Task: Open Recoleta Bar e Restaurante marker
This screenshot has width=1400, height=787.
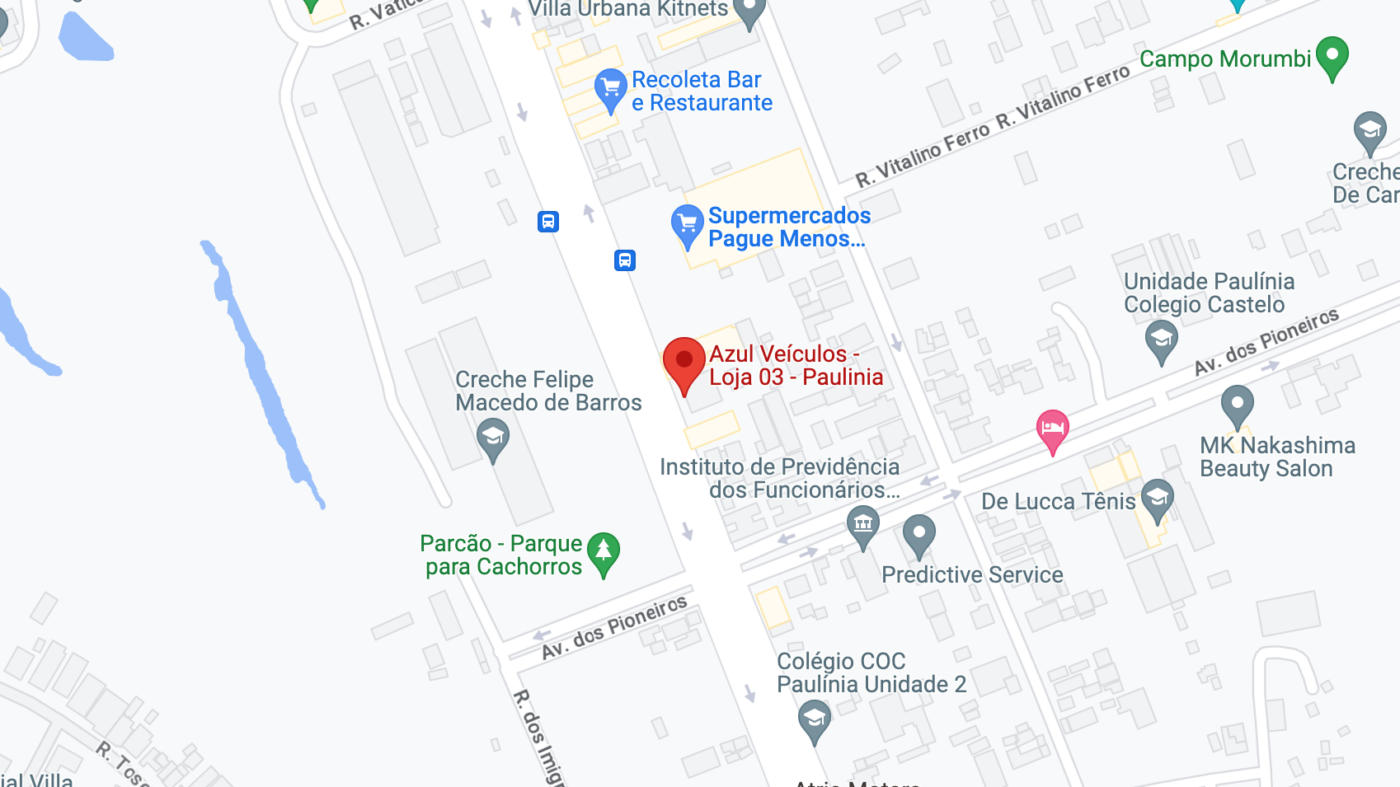Action: click(611, 88)
